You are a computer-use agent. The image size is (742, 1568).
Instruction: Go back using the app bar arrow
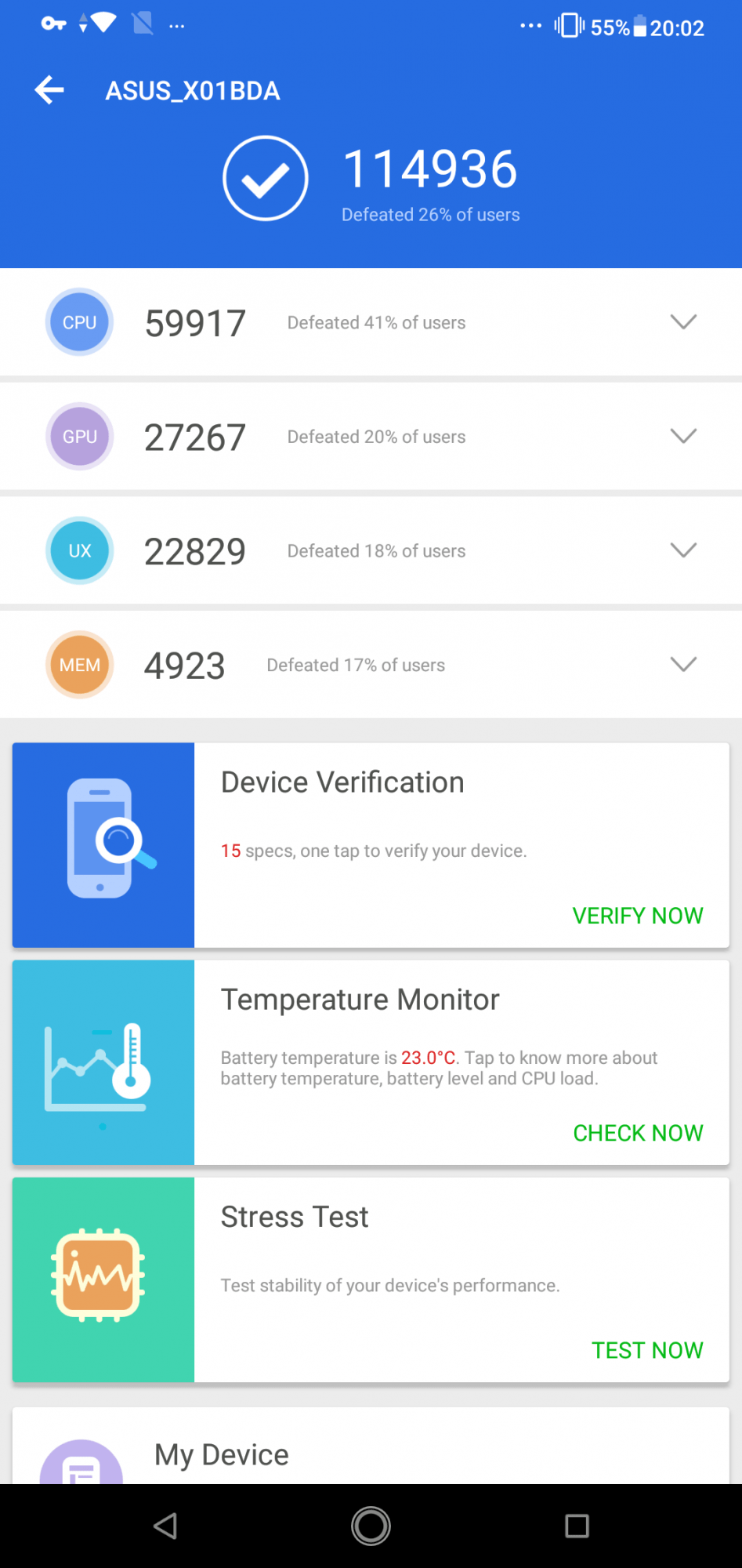49,90
